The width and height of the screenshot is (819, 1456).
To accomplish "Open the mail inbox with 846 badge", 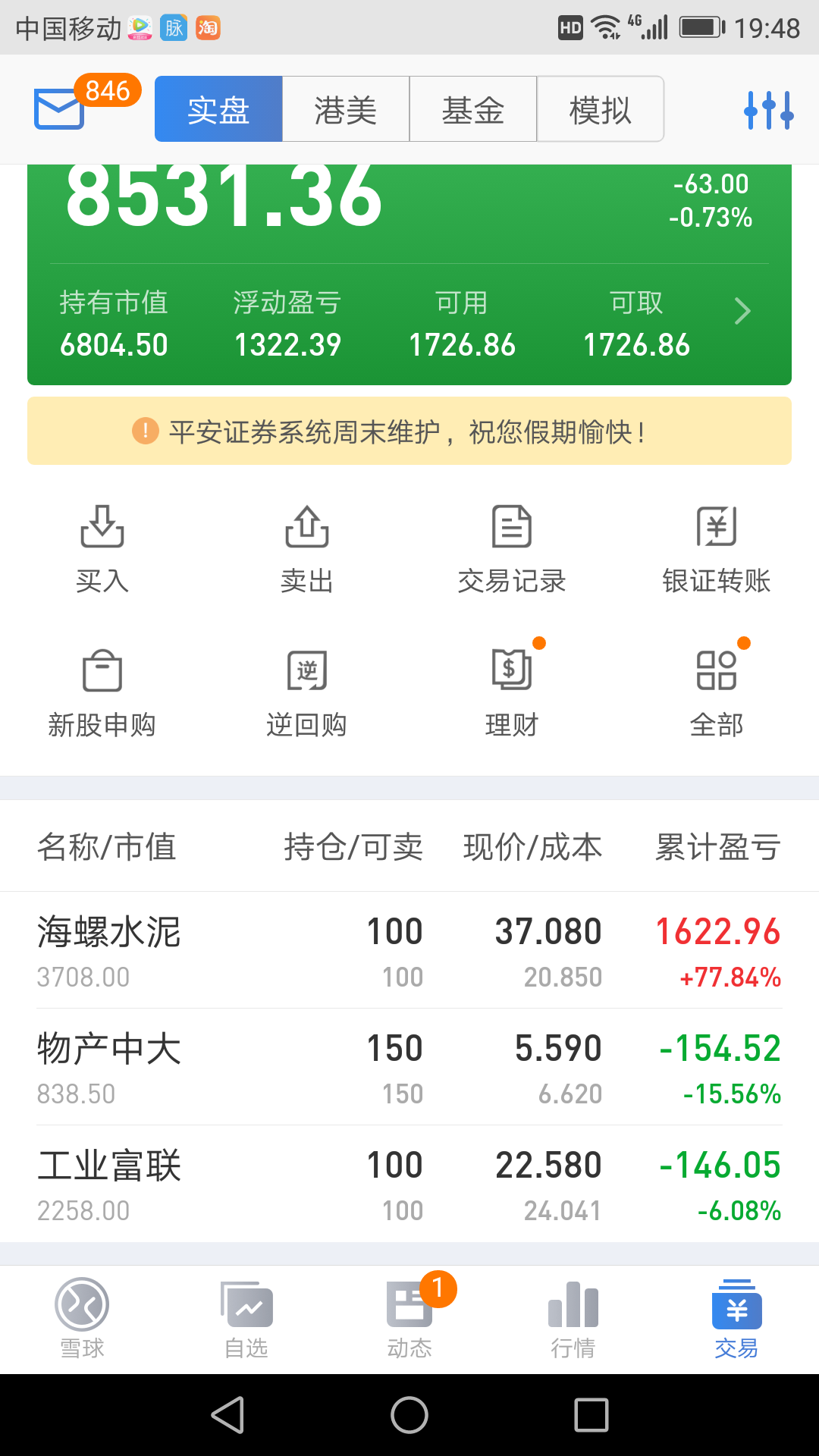I will 59,108.
